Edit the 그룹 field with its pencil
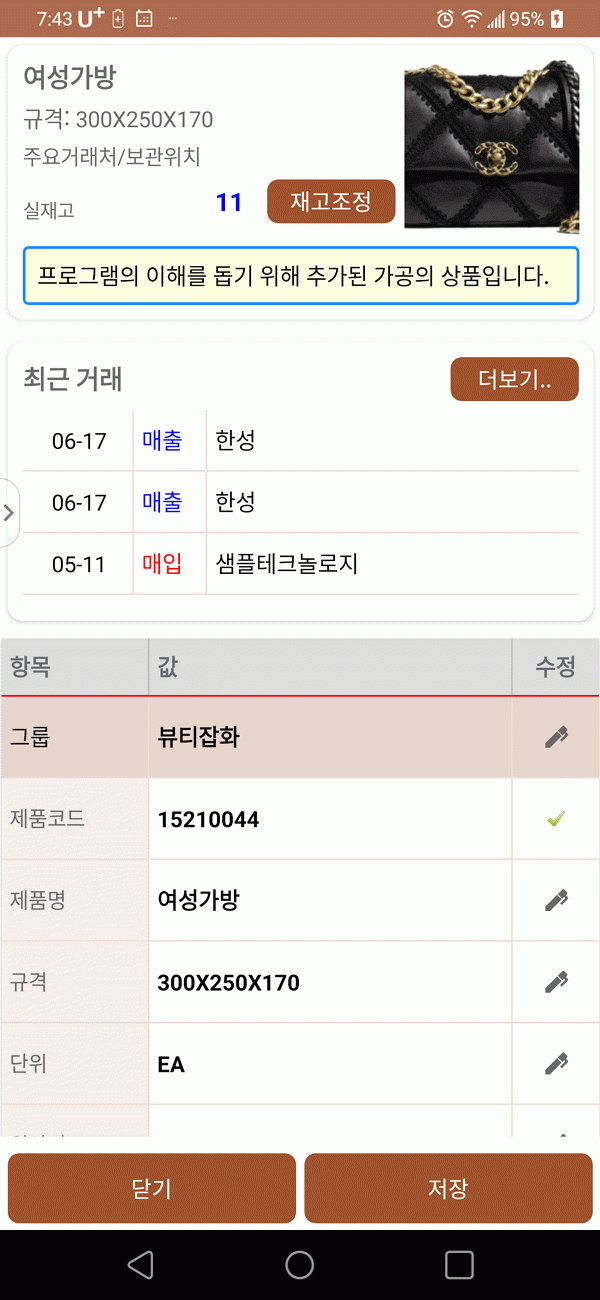Viewport: 600px width, 1300px height. point(556,737)
